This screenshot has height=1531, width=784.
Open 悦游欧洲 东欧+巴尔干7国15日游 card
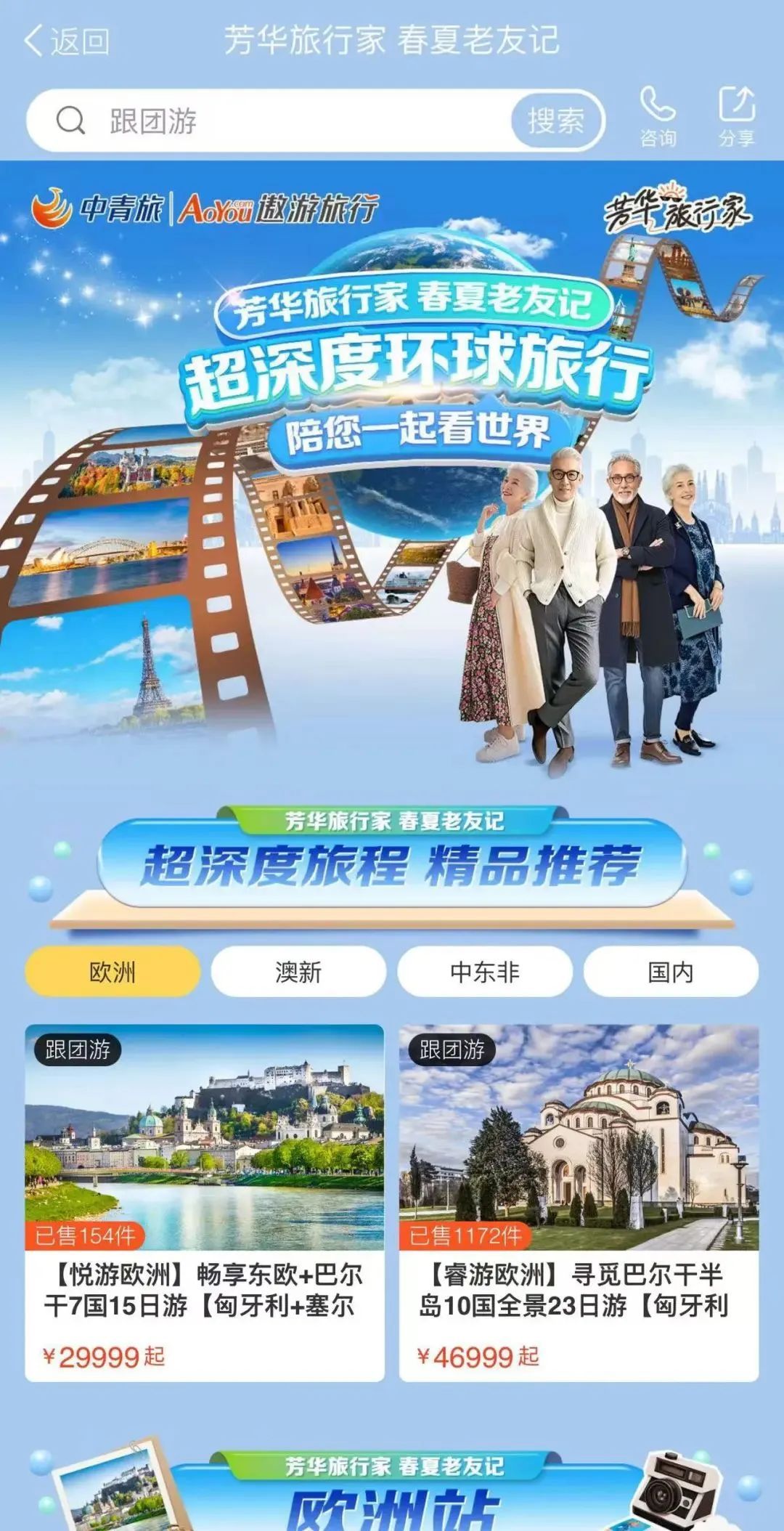pos(204,1202)
